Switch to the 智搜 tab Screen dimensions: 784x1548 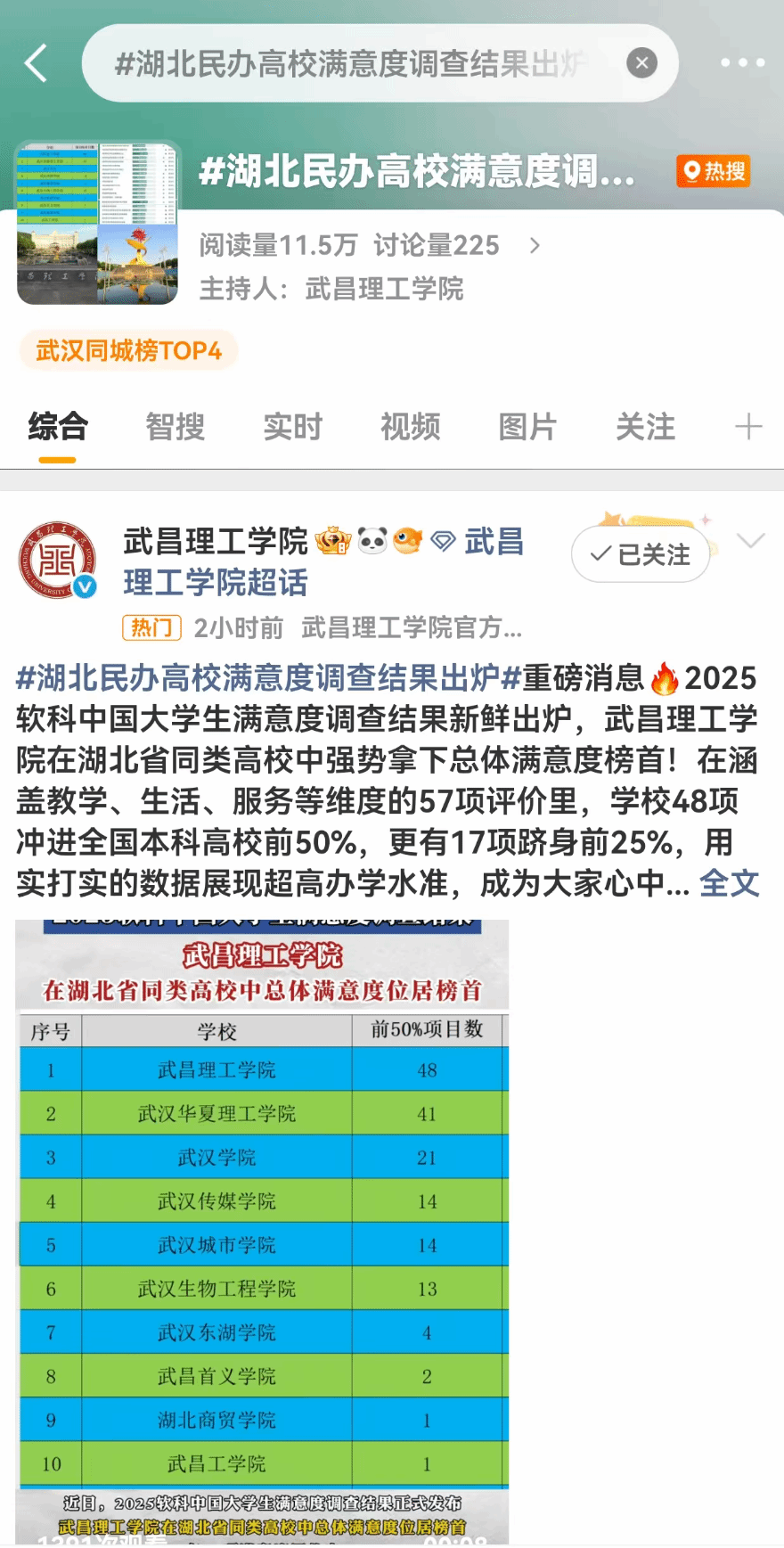176,427
